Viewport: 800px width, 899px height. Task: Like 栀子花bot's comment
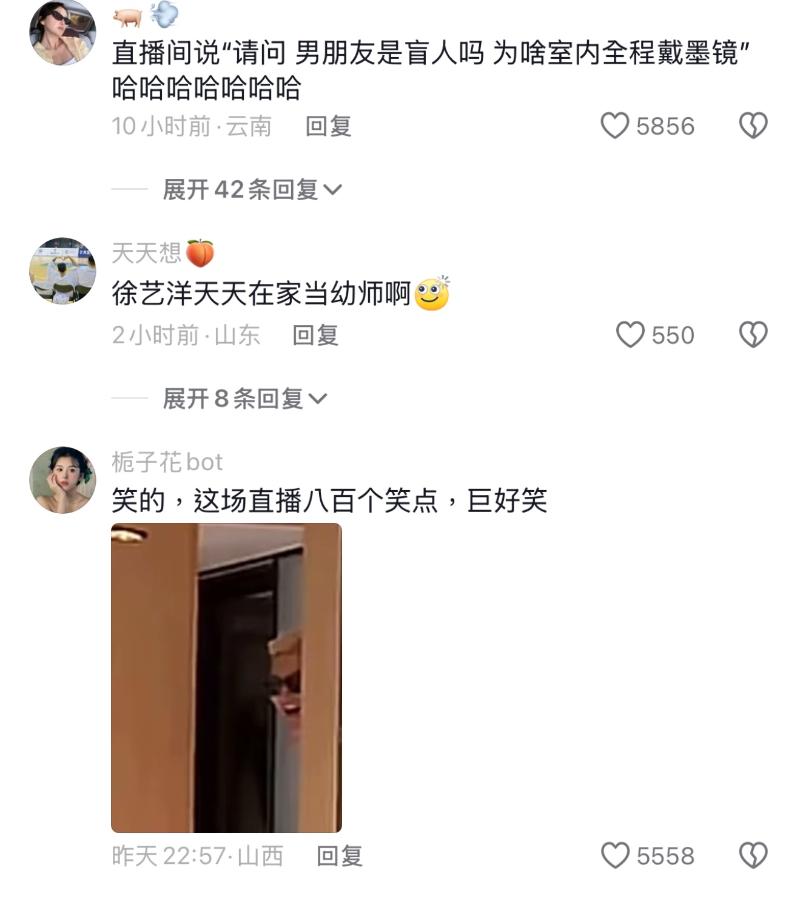(x=615, y=856)
